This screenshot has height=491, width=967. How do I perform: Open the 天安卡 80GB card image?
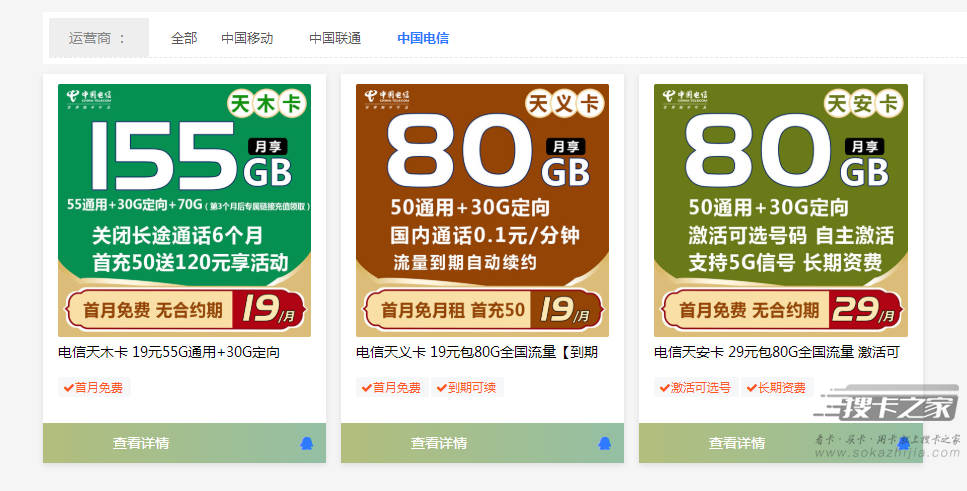[x=780, y=210]
